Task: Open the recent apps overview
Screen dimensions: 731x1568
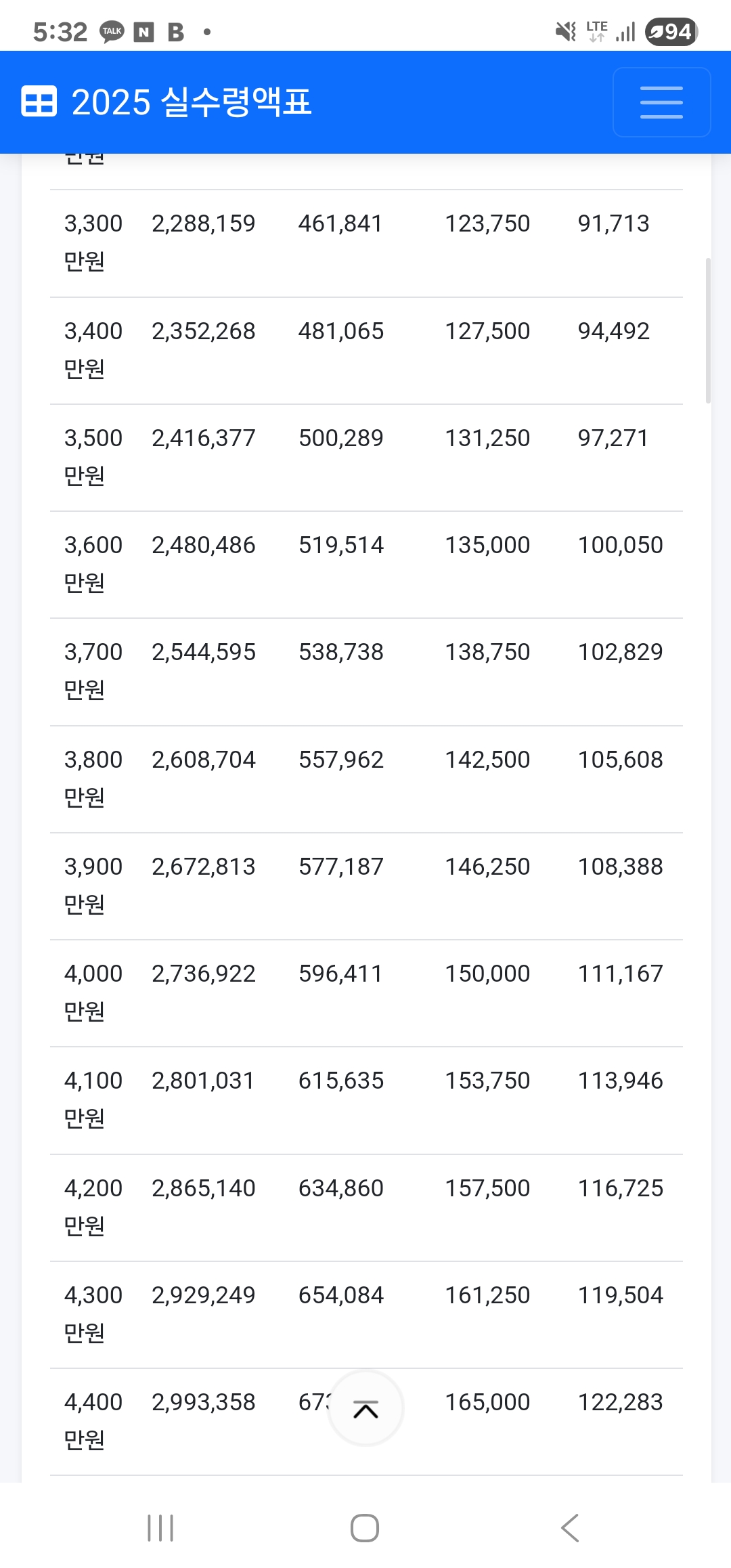Action: point(160,1528)
